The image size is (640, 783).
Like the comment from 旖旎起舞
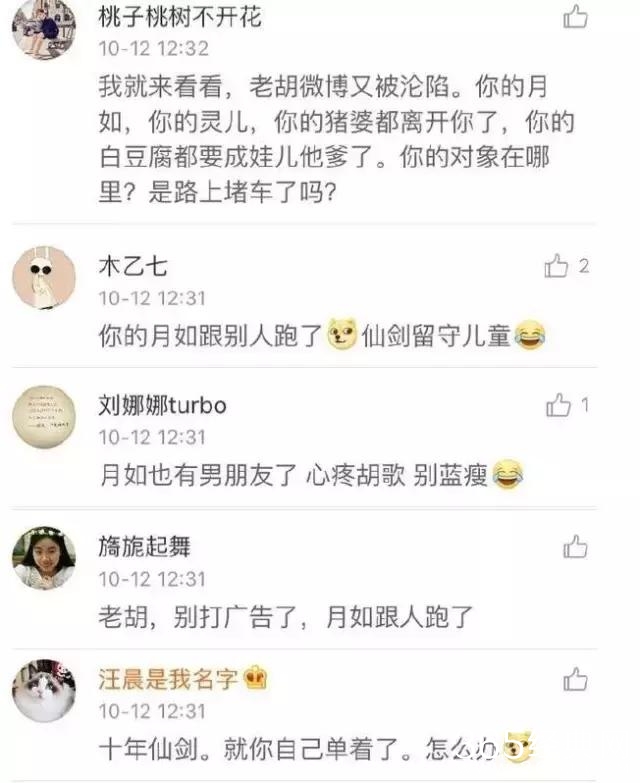(576, 546)
